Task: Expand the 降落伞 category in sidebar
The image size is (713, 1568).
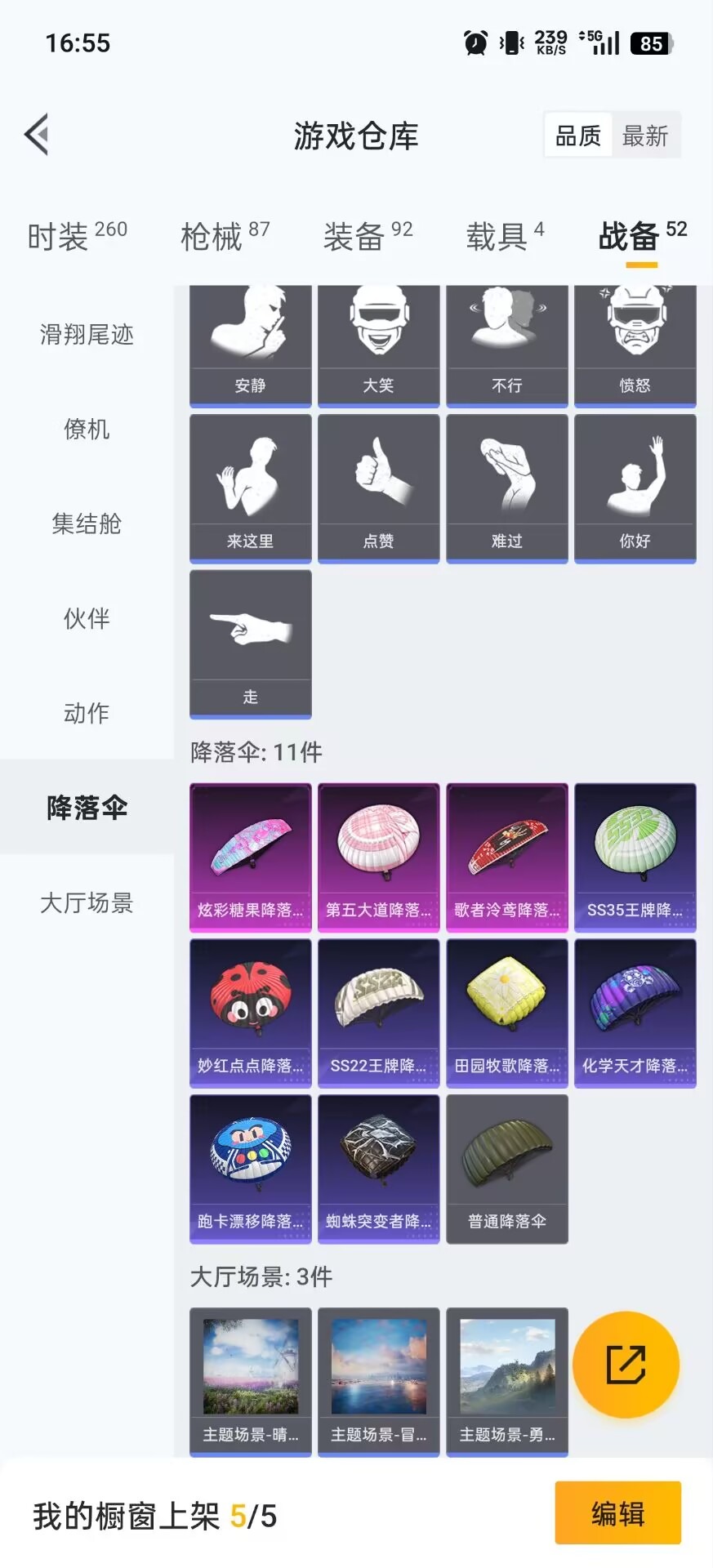Action: (86, 808)
